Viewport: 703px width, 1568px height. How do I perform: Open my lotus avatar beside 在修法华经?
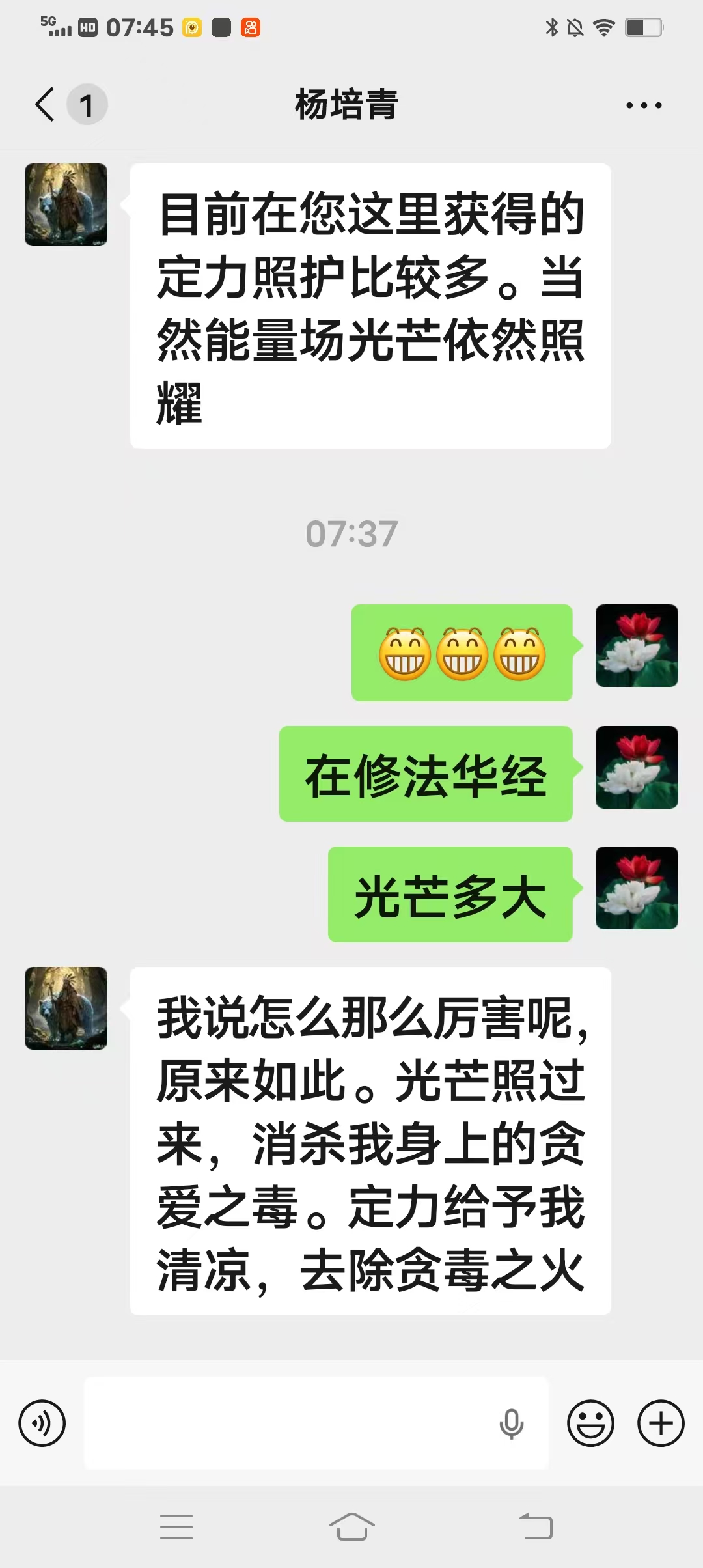coord(637,767)
